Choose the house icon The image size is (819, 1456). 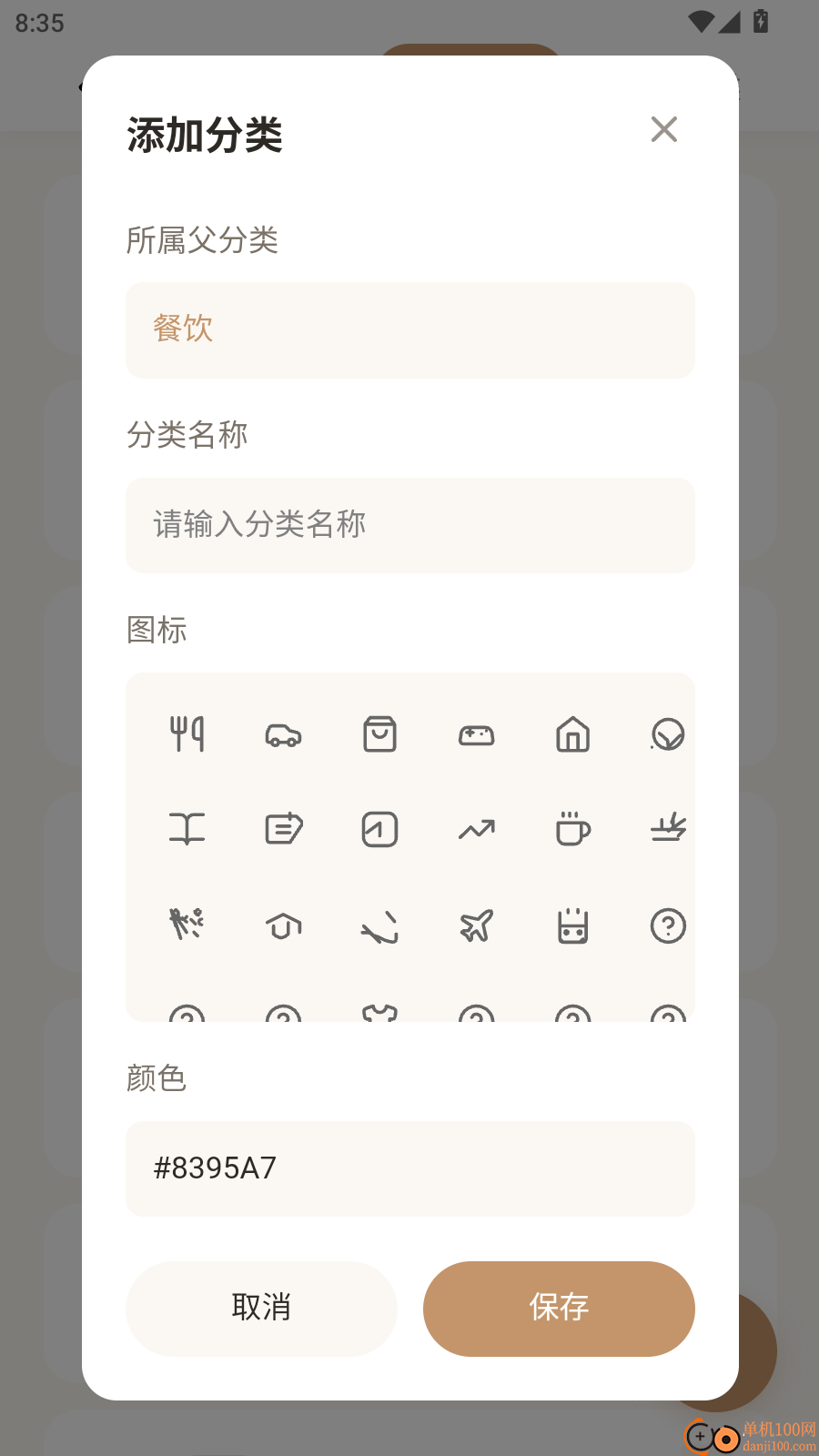(572, 735)
